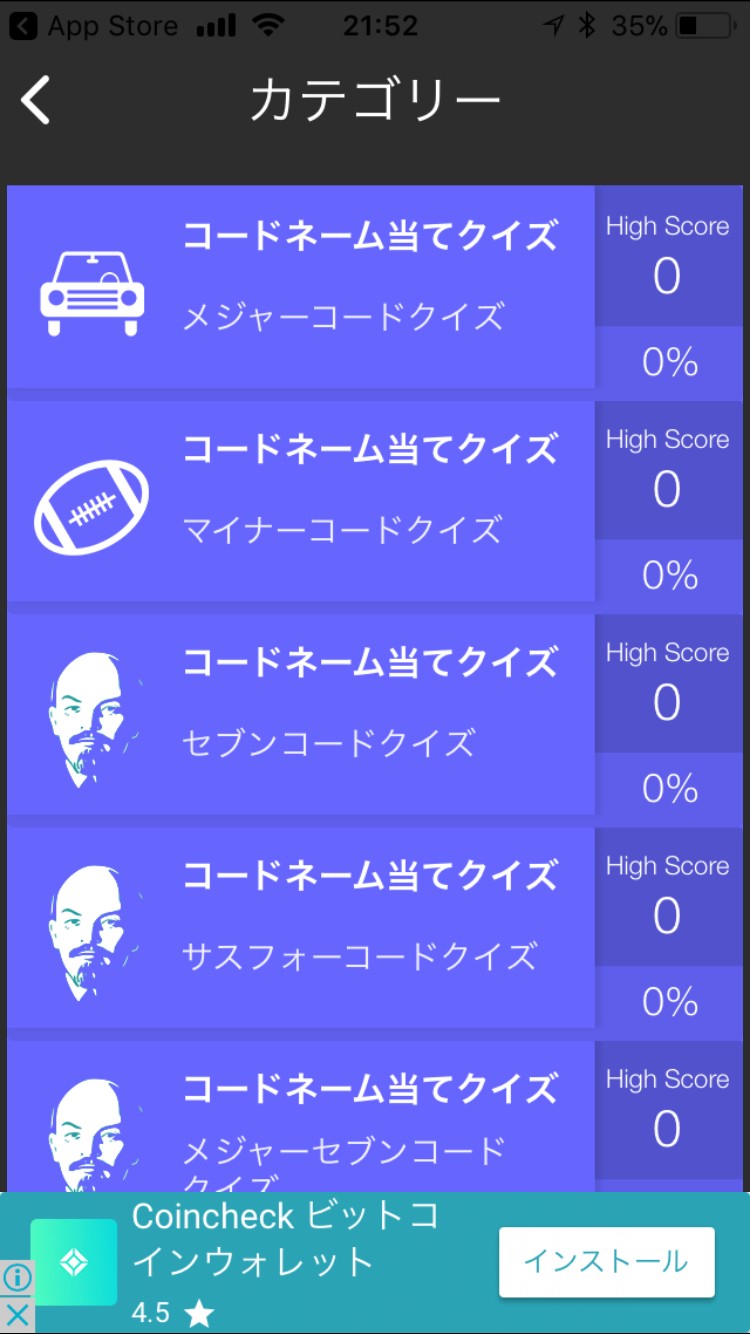The width and height of the screenshot is (750, 1334).
Task: Select the セブンコードクイズ category
Action: pyautogui.click(x=300, y=713)
